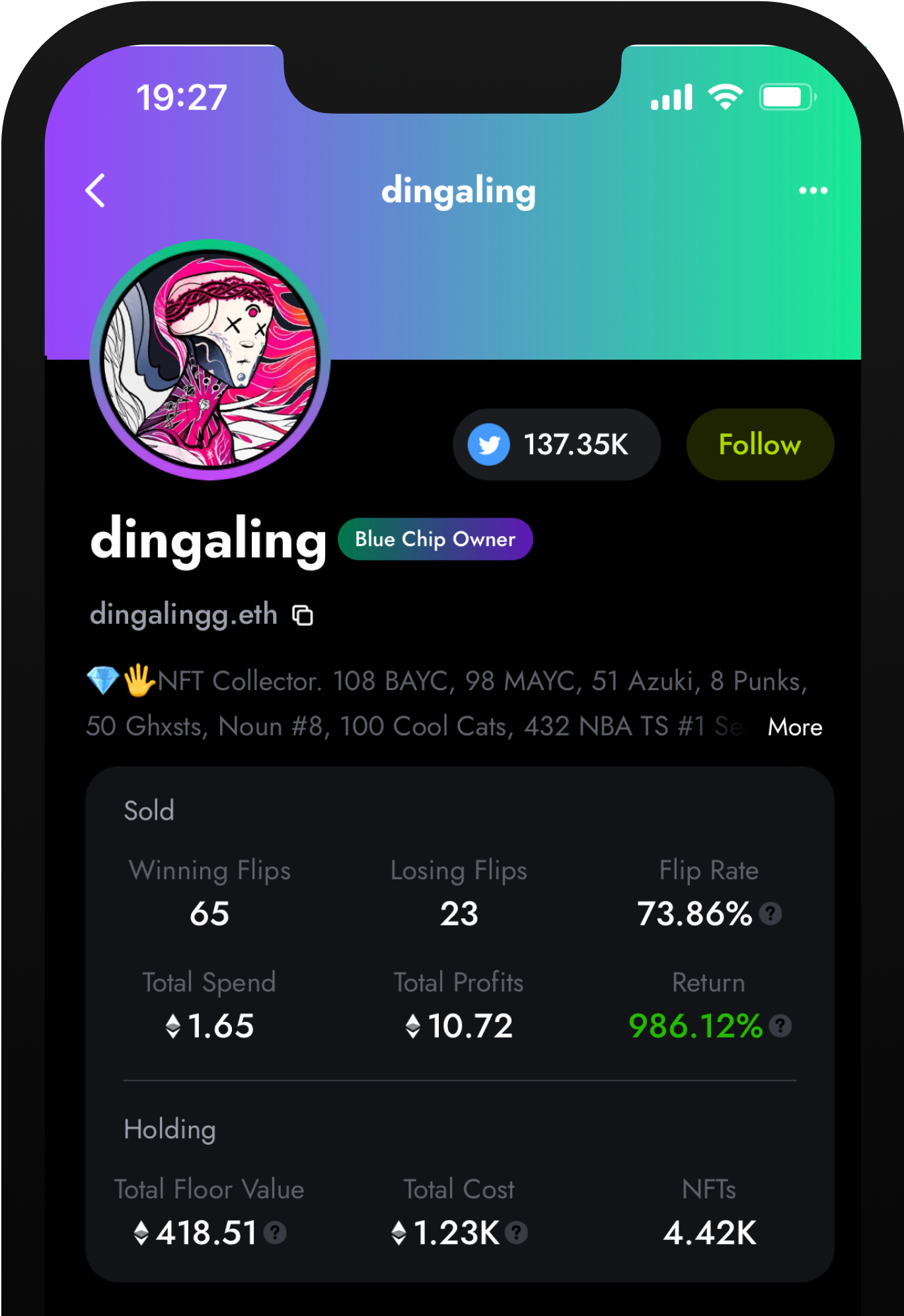
Task: Show Total Floor Value help info
Action: click(x=275, y=1233)
